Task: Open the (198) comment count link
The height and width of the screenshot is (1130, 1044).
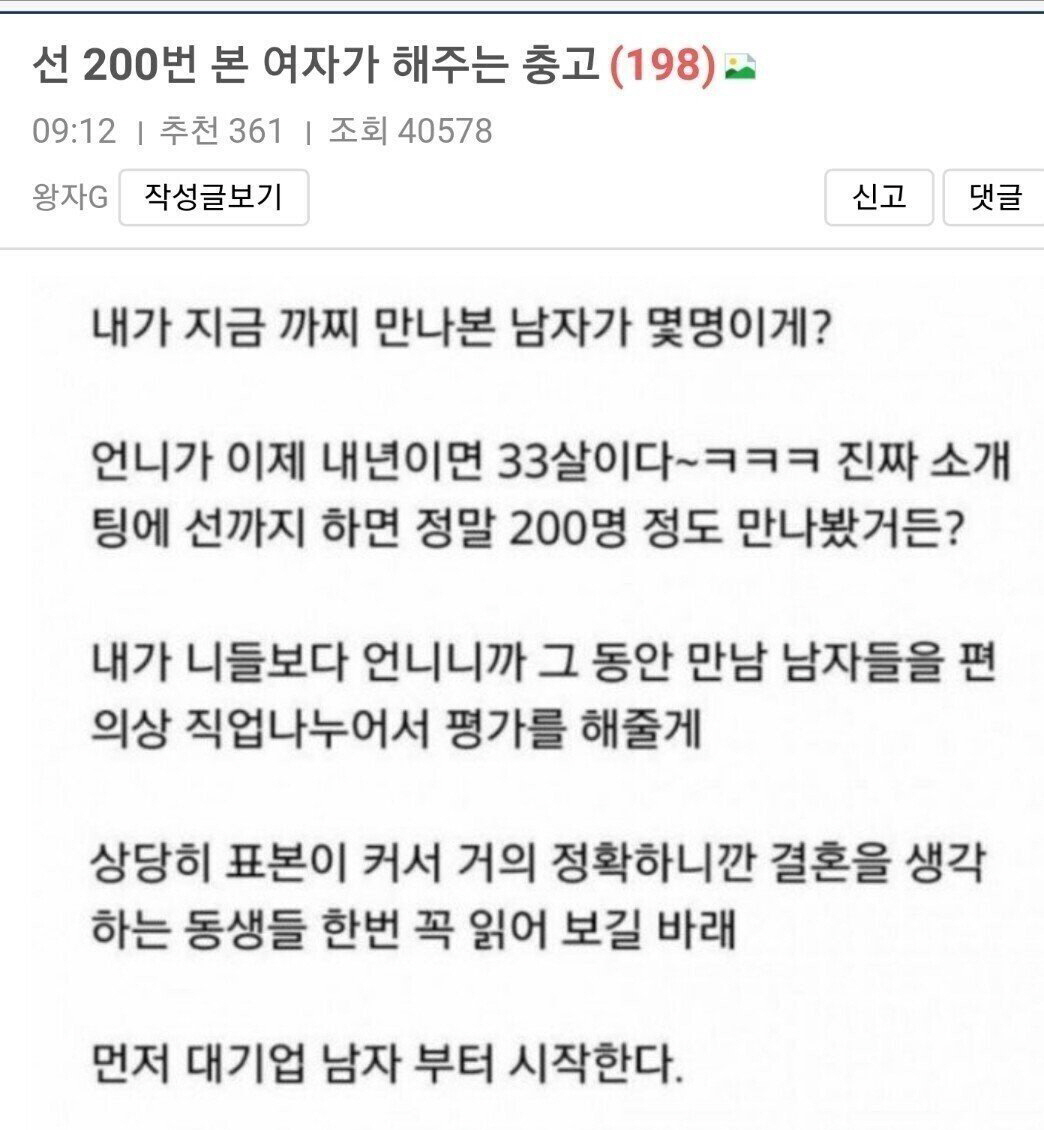Action: point(661,68)
